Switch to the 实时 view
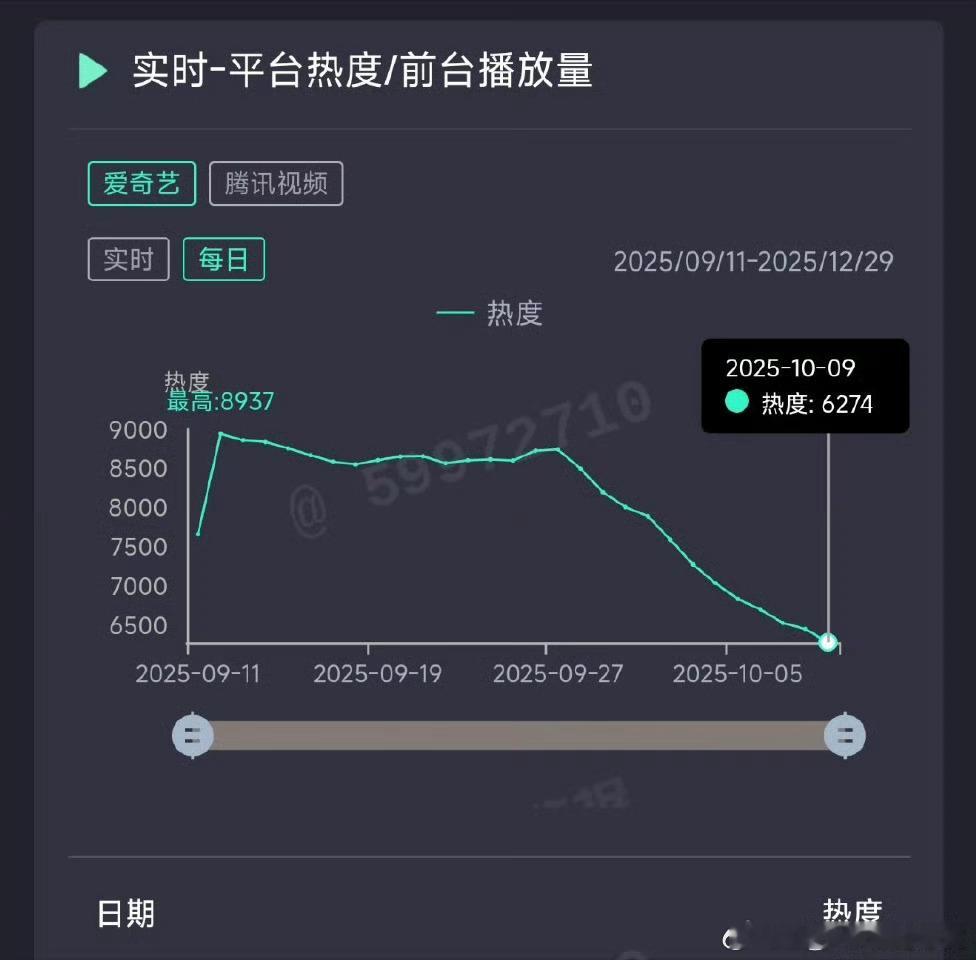The image size is (976, 960). [128, 260]
